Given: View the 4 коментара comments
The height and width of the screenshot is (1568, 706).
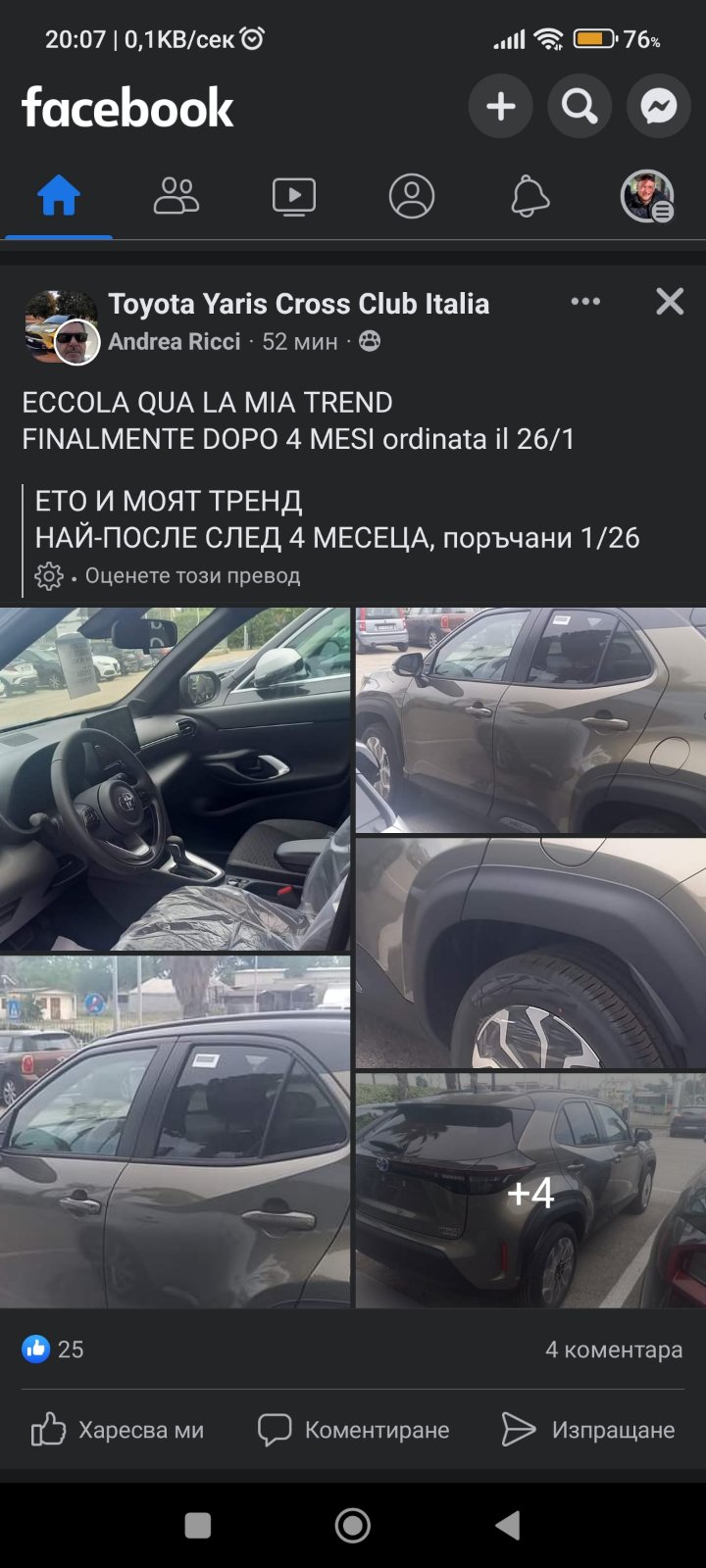Looking at the screenshot, I should click(613, 1349).
